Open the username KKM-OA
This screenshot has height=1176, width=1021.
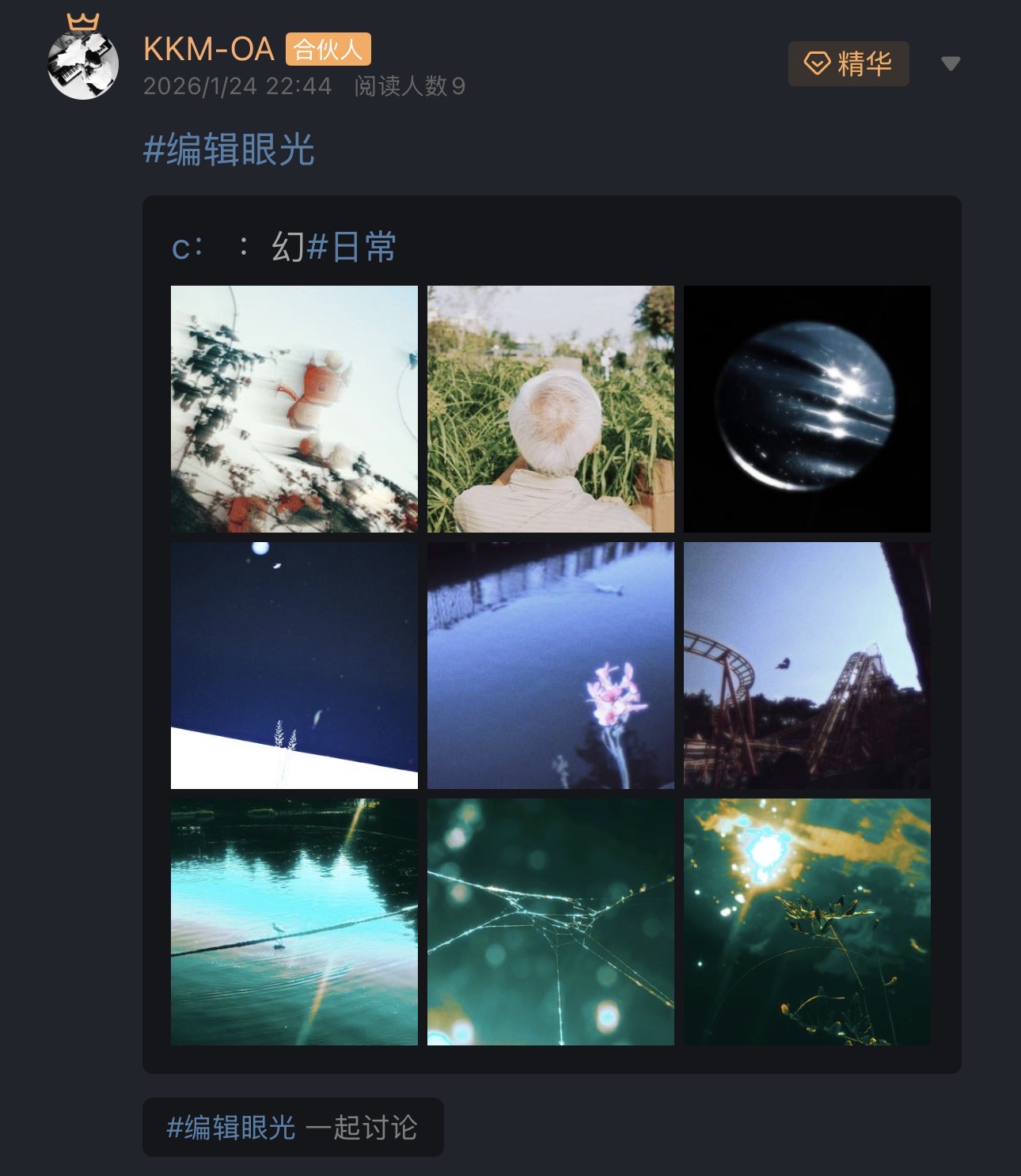[209, 49]
